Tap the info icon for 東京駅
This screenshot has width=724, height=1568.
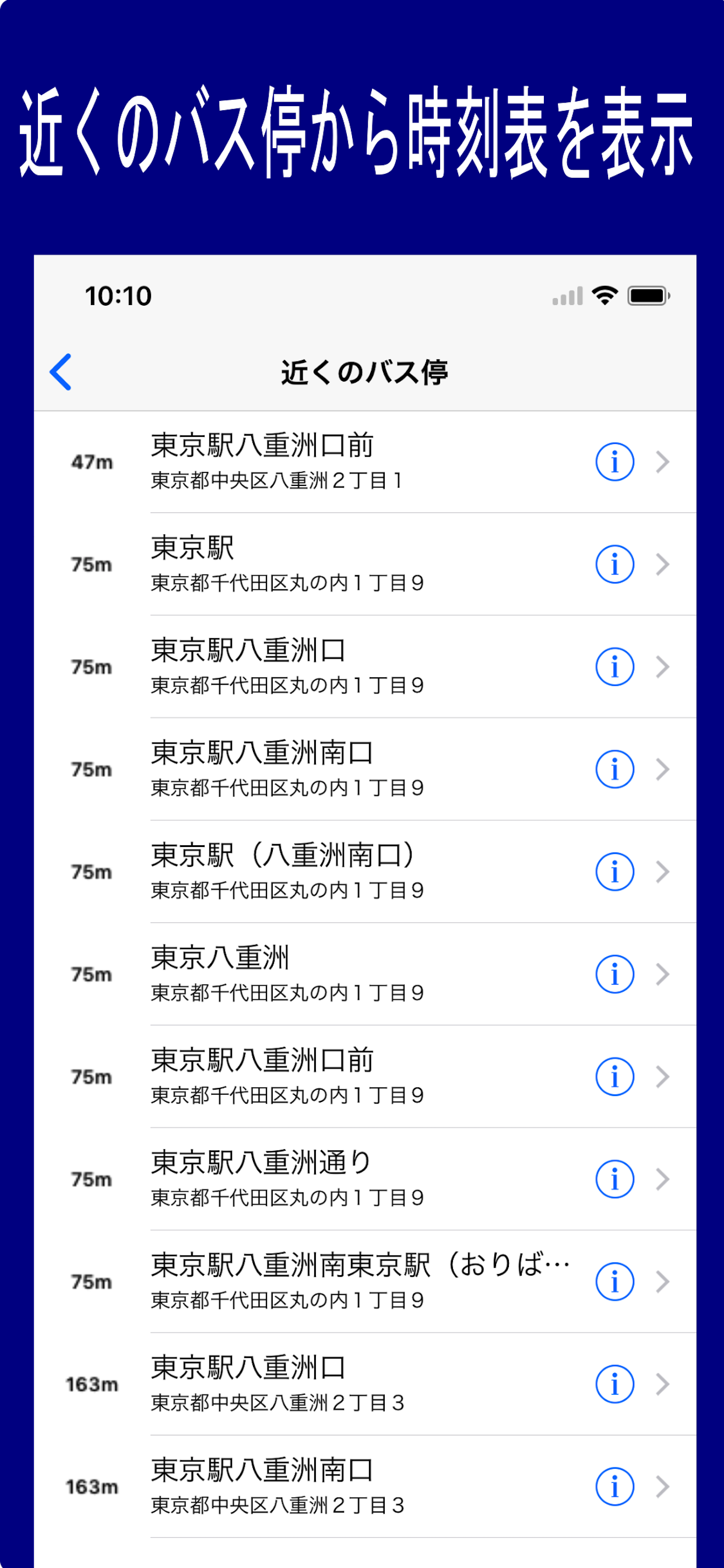614,563
